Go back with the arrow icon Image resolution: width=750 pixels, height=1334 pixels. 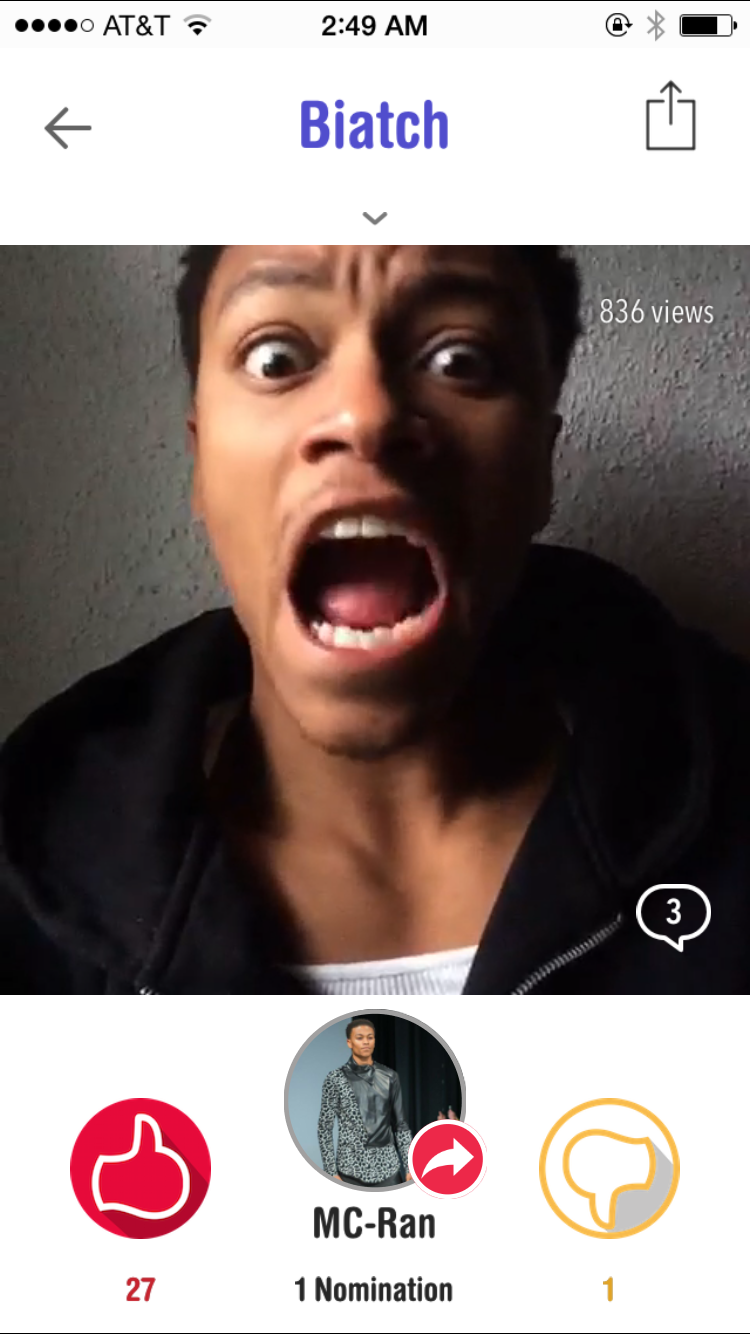click(x=68, y=128)
